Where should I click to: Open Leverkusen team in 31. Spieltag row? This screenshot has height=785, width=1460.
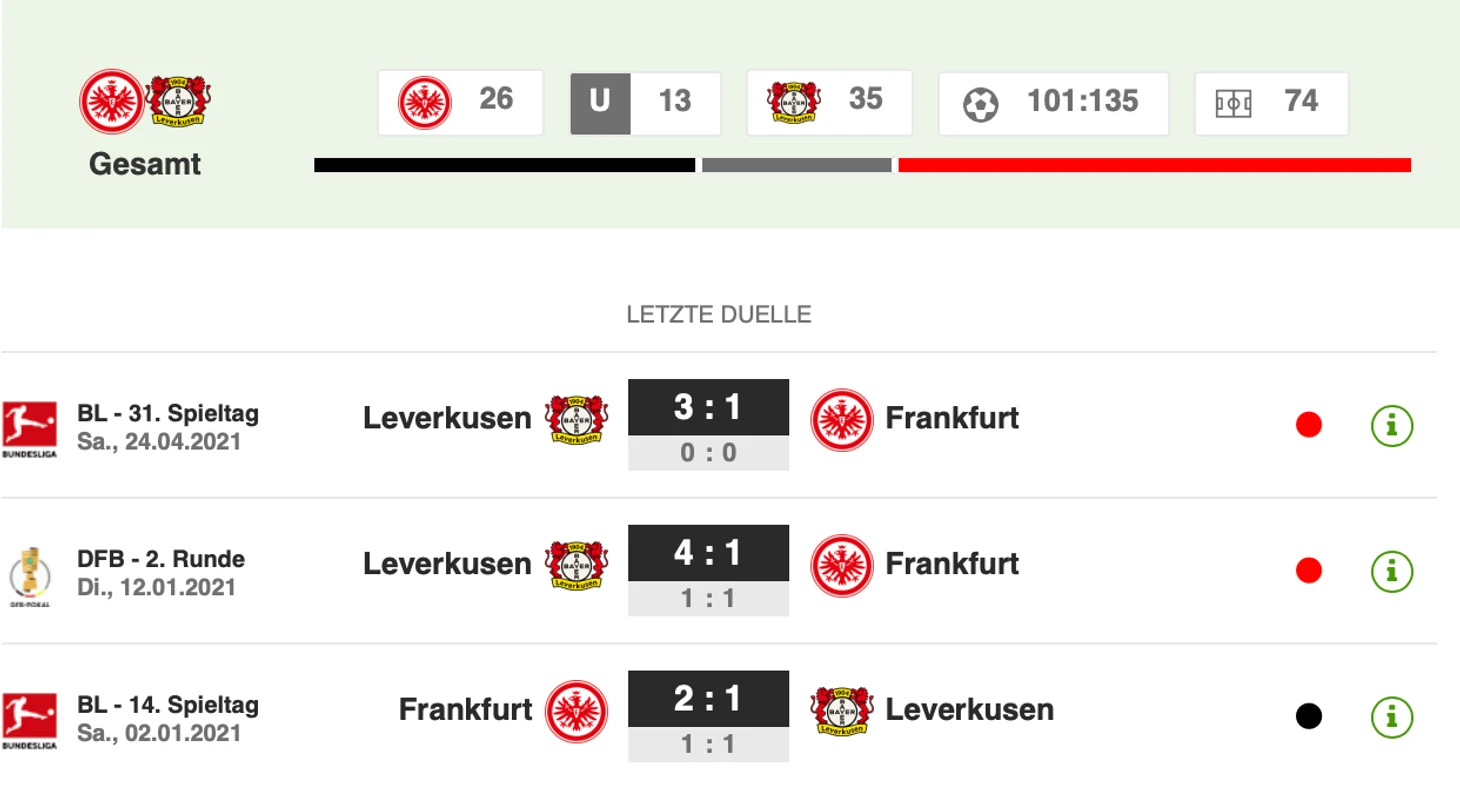tap(447, 417)
